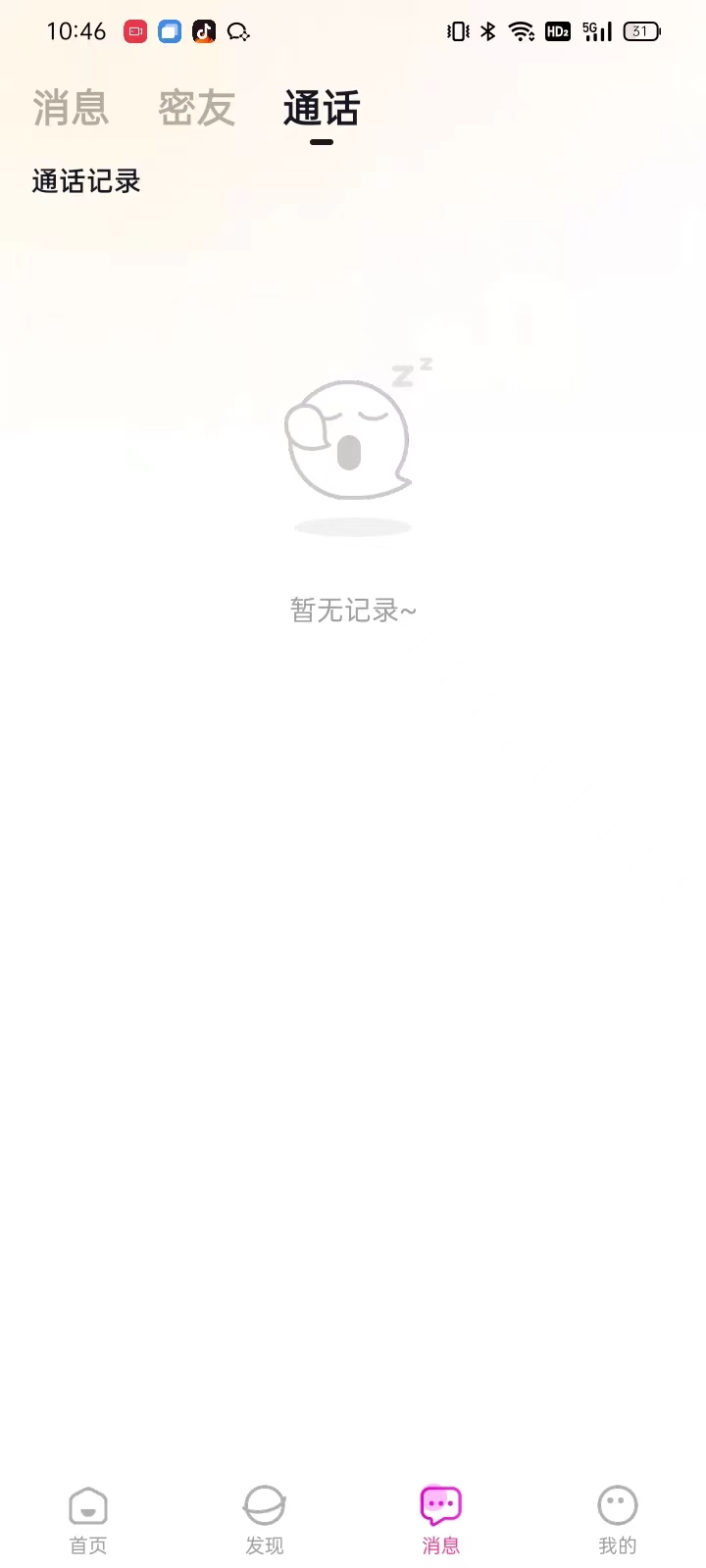Switch to the 密友 tab

[x=195, y=108]
